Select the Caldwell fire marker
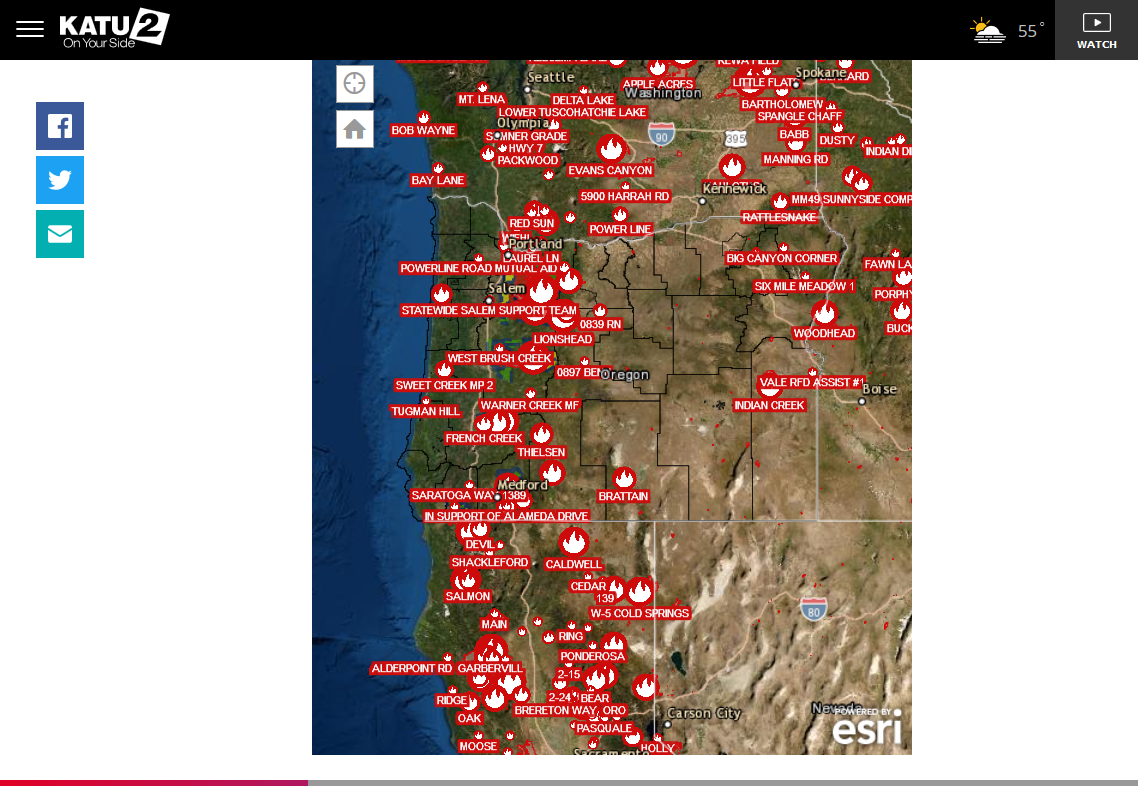 [x=573, y=543]
